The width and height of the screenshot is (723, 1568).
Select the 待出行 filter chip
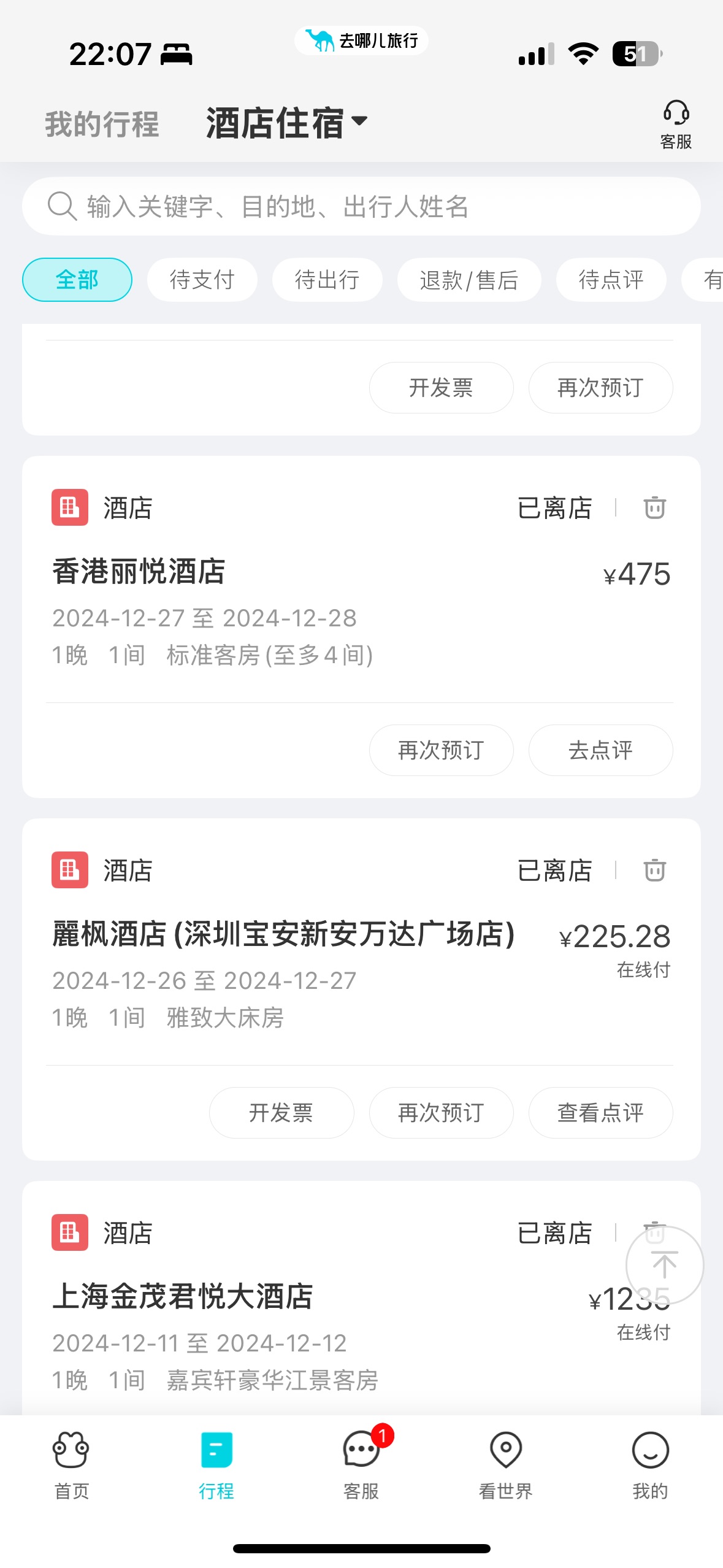click(327, 280)
